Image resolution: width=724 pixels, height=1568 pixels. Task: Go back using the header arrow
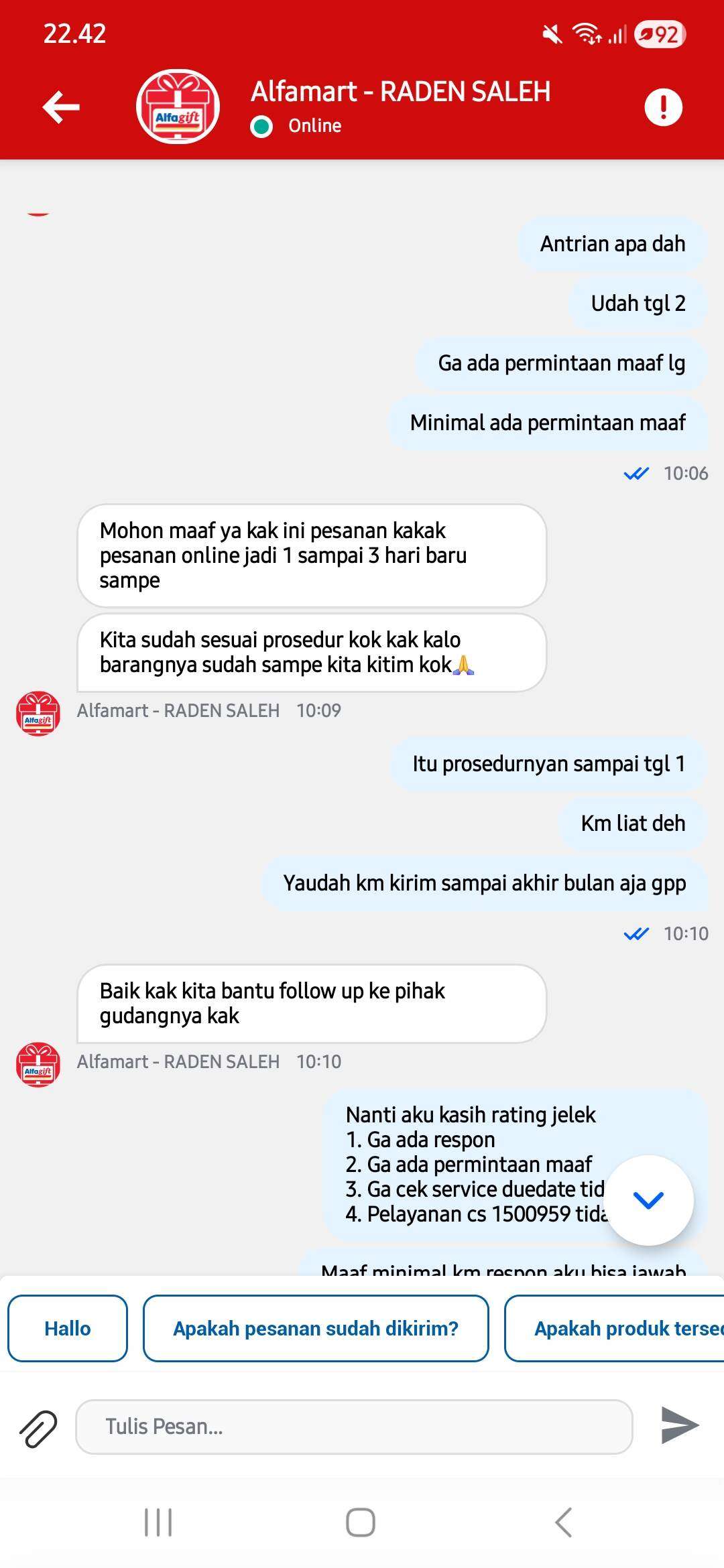click(x=61, y=107)
